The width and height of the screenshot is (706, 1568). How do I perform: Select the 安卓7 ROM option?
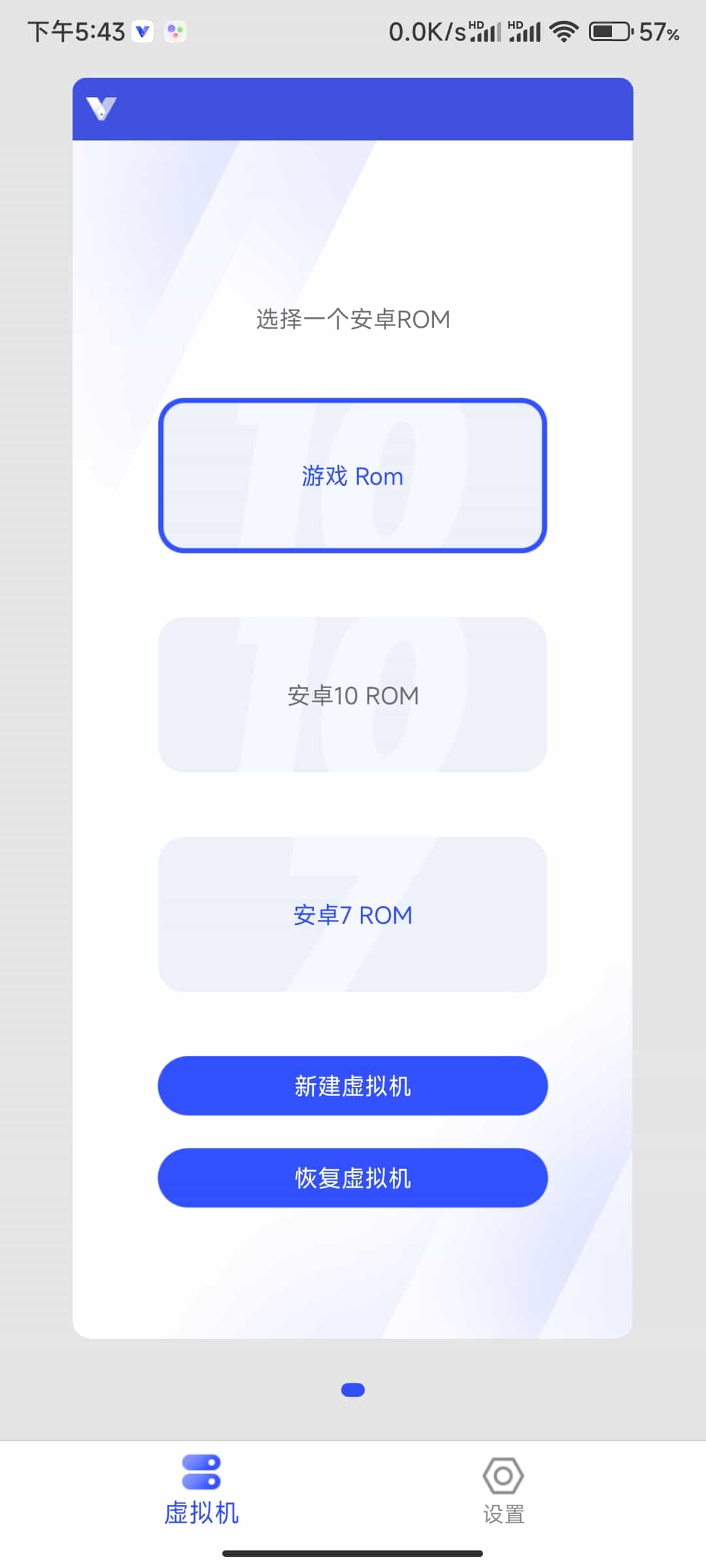click(x=353, y=914)
